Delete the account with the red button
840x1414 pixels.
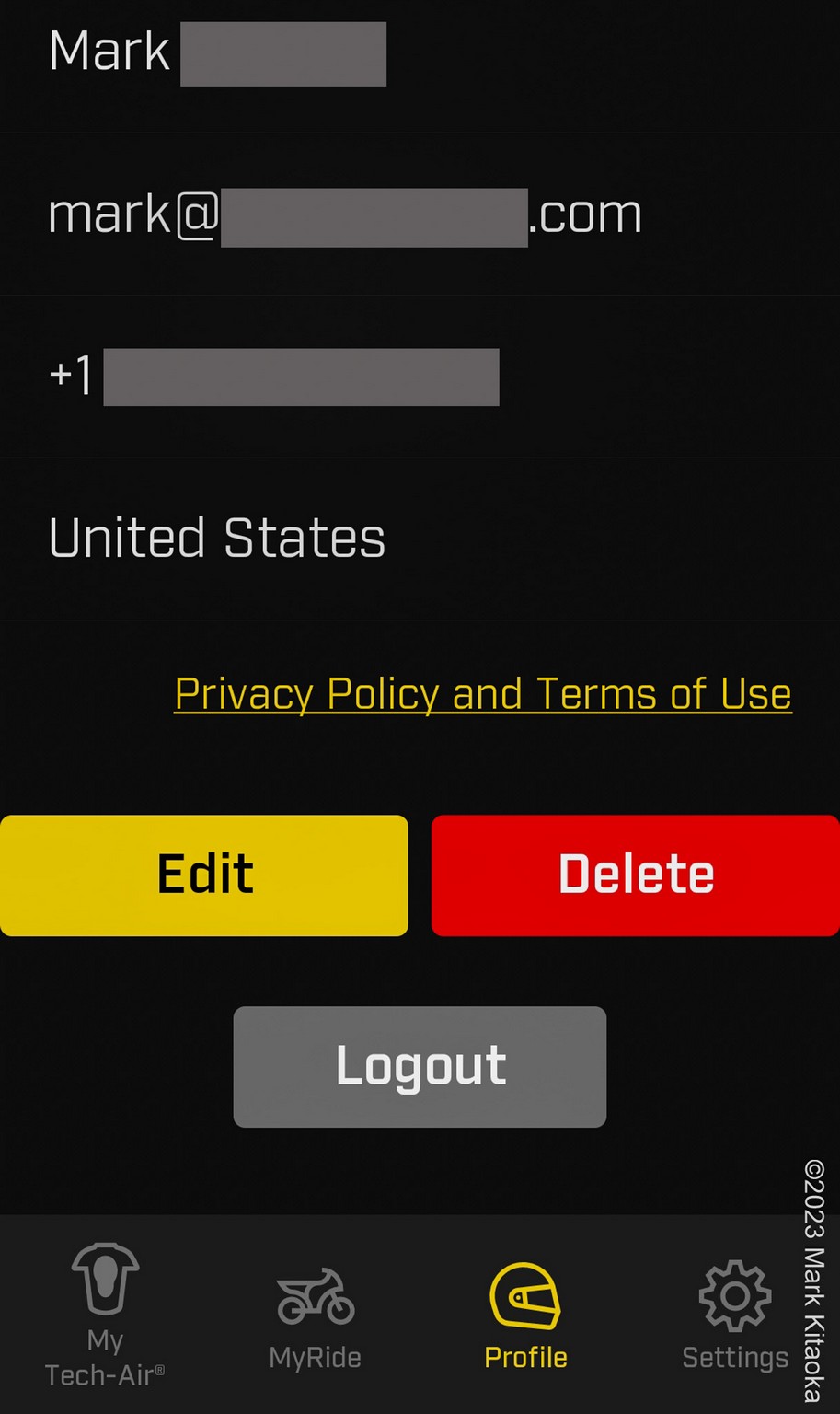(x=636, y=875)
